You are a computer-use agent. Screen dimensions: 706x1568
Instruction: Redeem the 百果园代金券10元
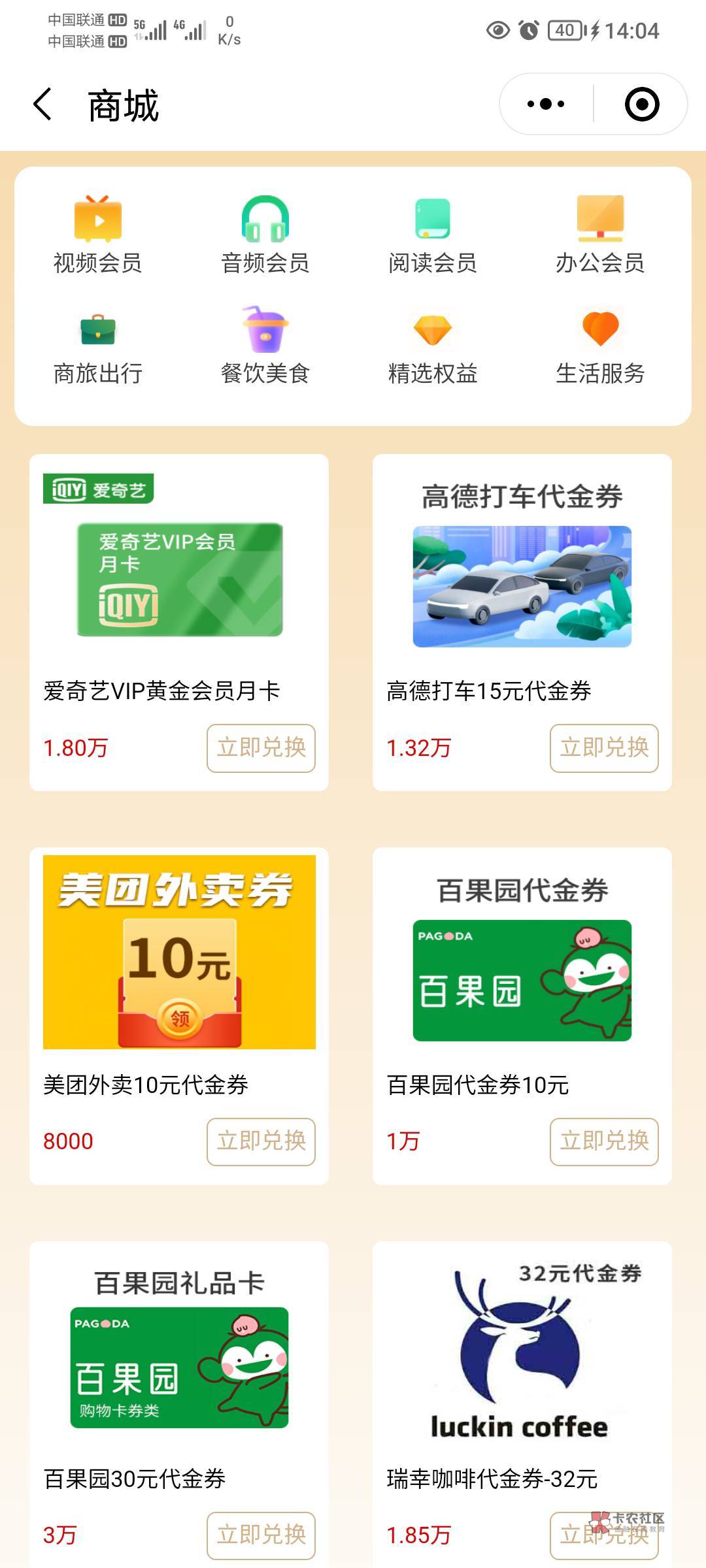click(604, 1141)
